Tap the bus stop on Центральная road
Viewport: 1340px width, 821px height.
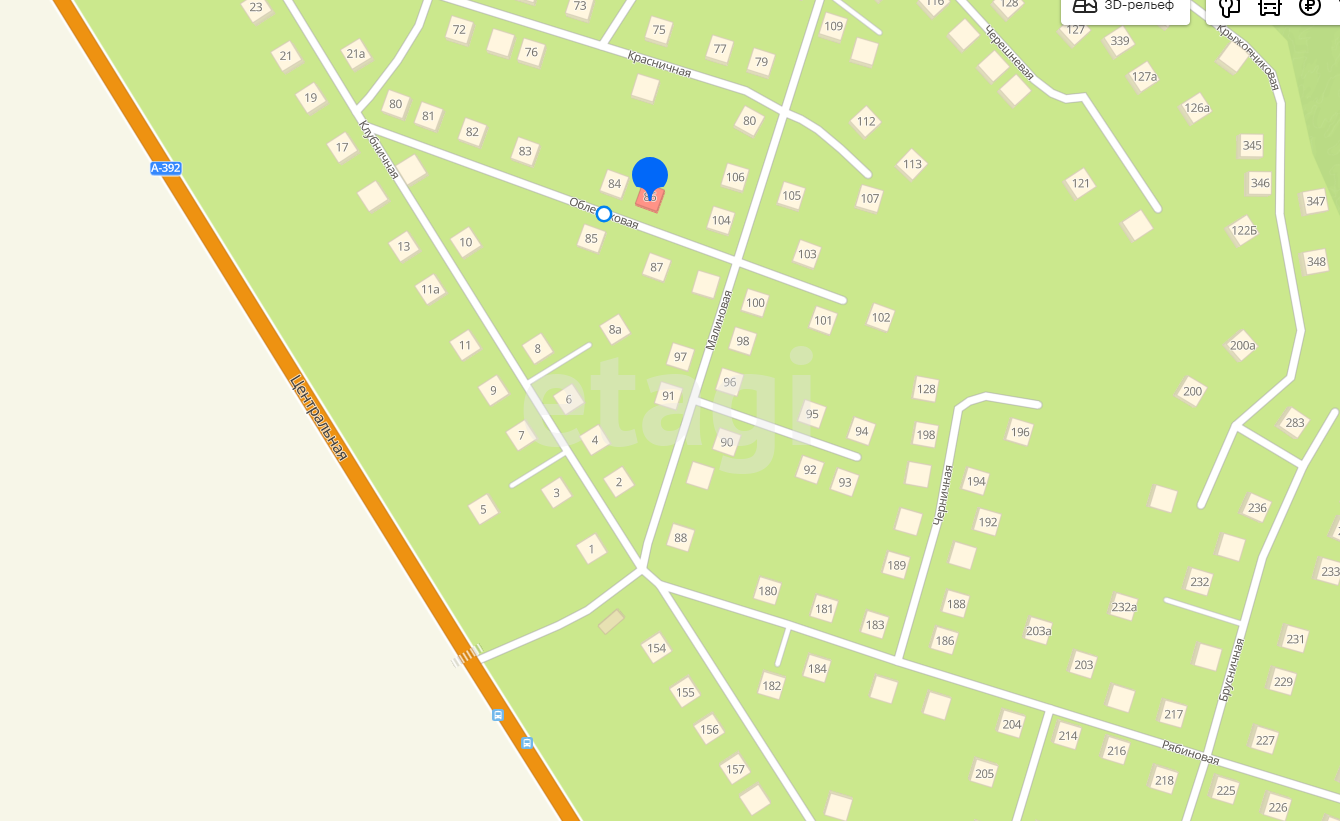click(x=498, y=716)
